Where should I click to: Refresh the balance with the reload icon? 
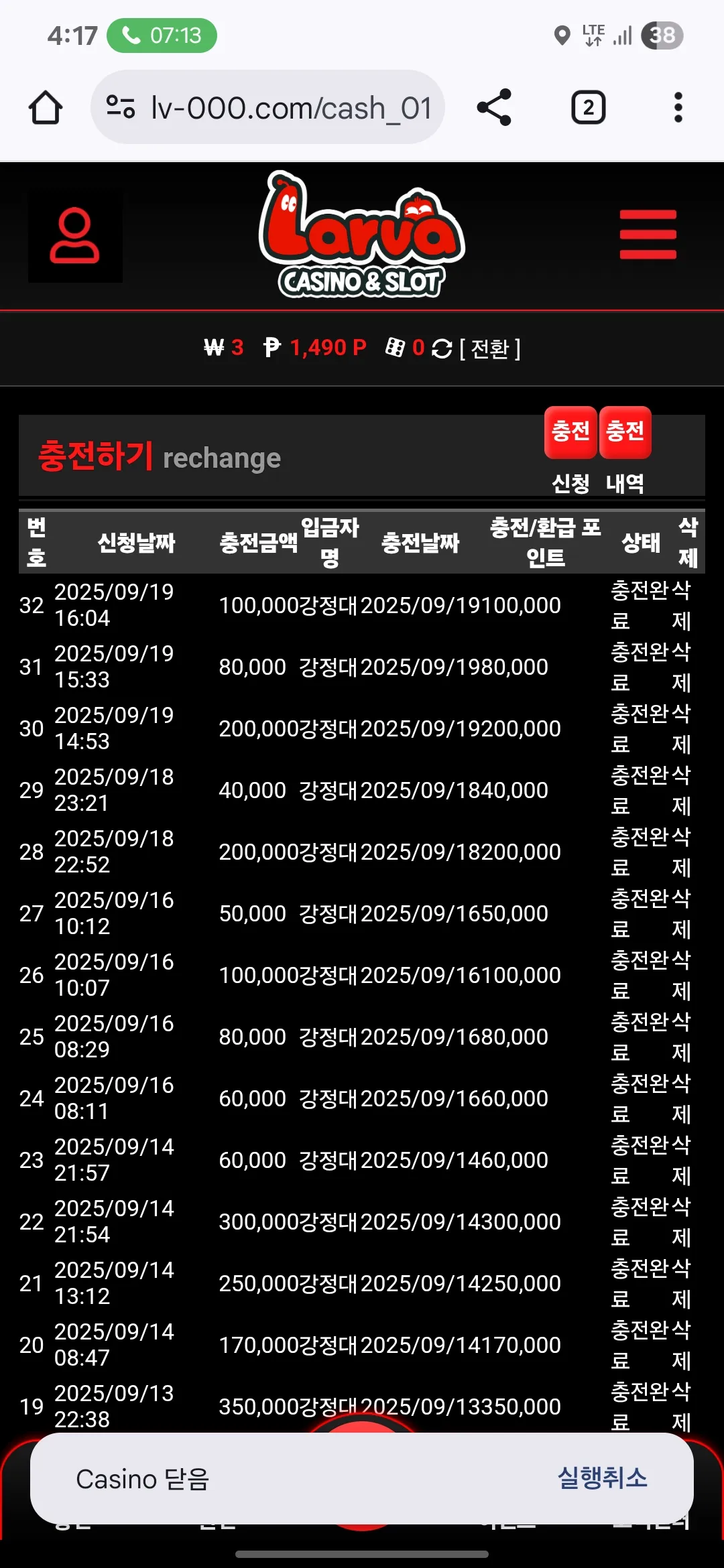coord(442,348)
